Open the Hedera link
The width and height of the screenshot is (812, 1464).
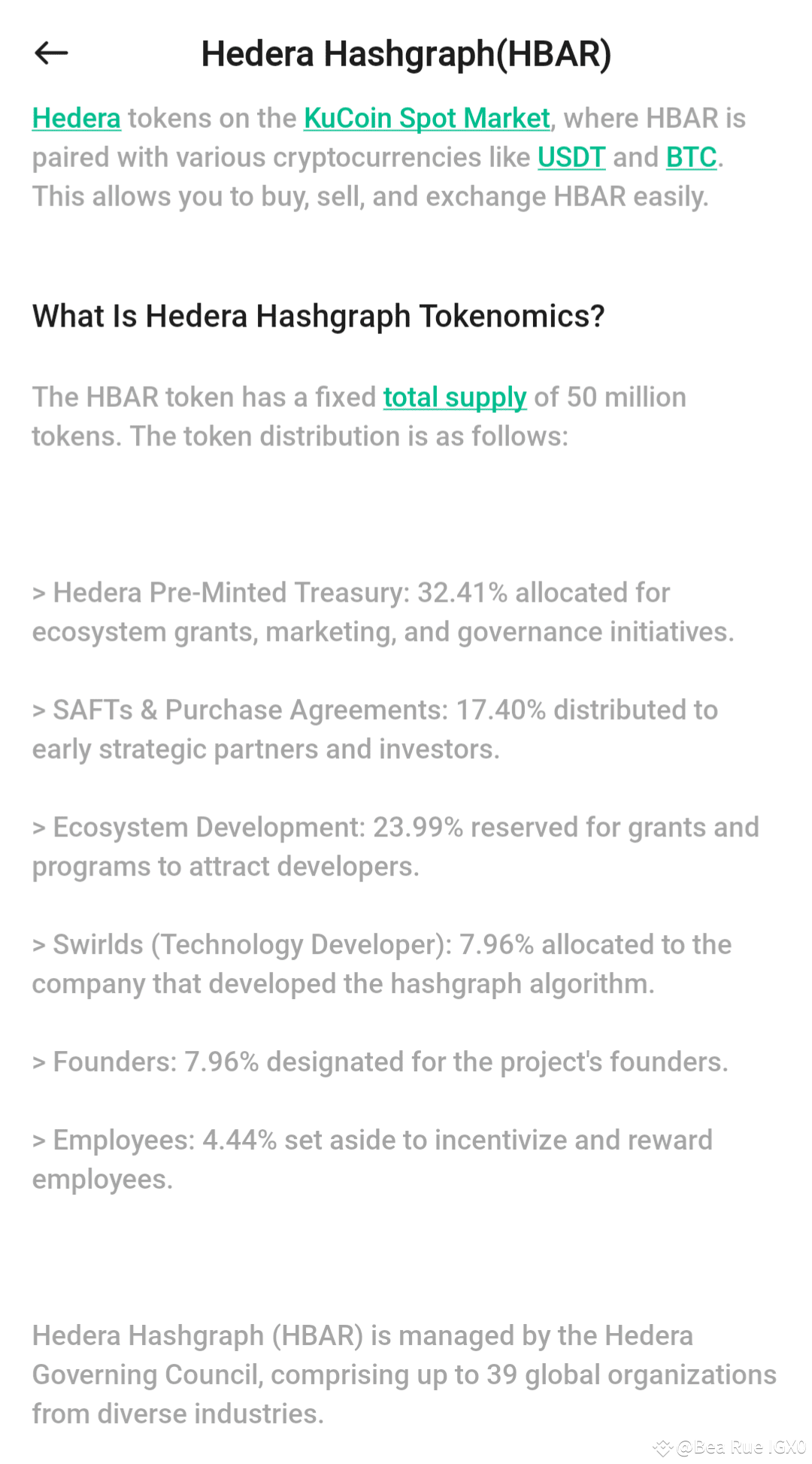click(x=75, y=118)
